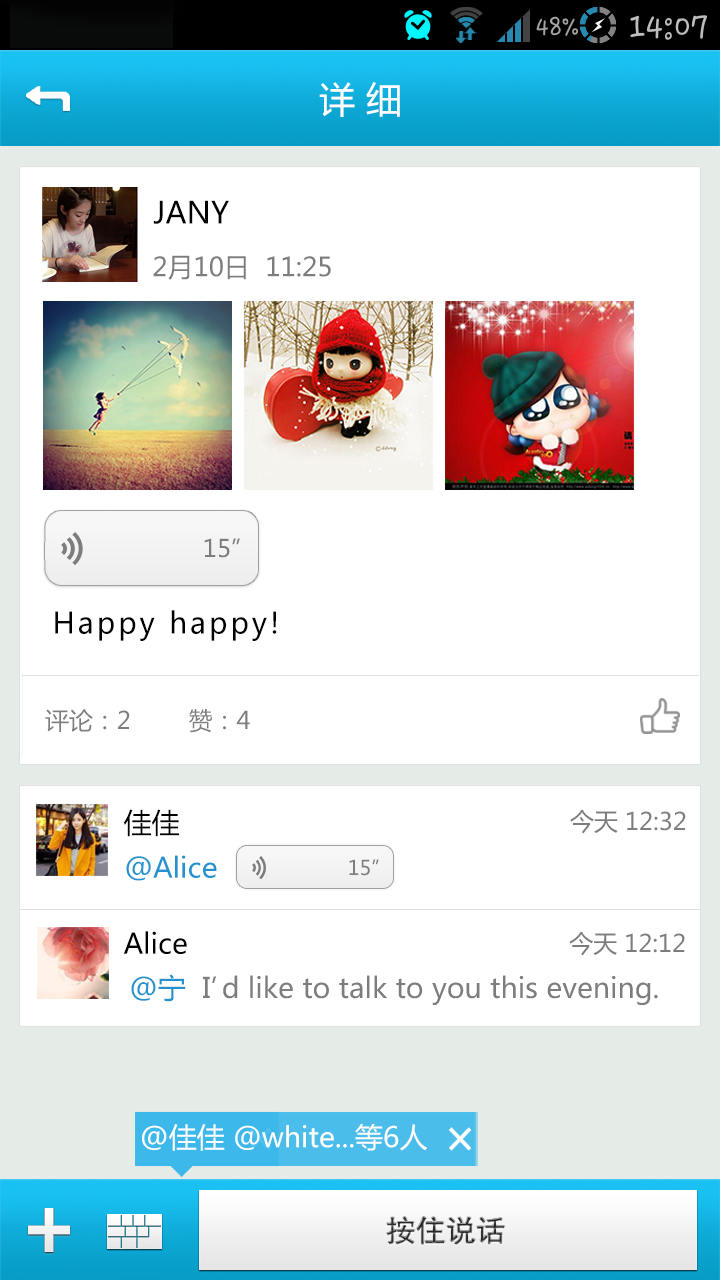Open the green-hat cartoon photo
This screenshot has height=1280, width=720.
pos(539,395)
